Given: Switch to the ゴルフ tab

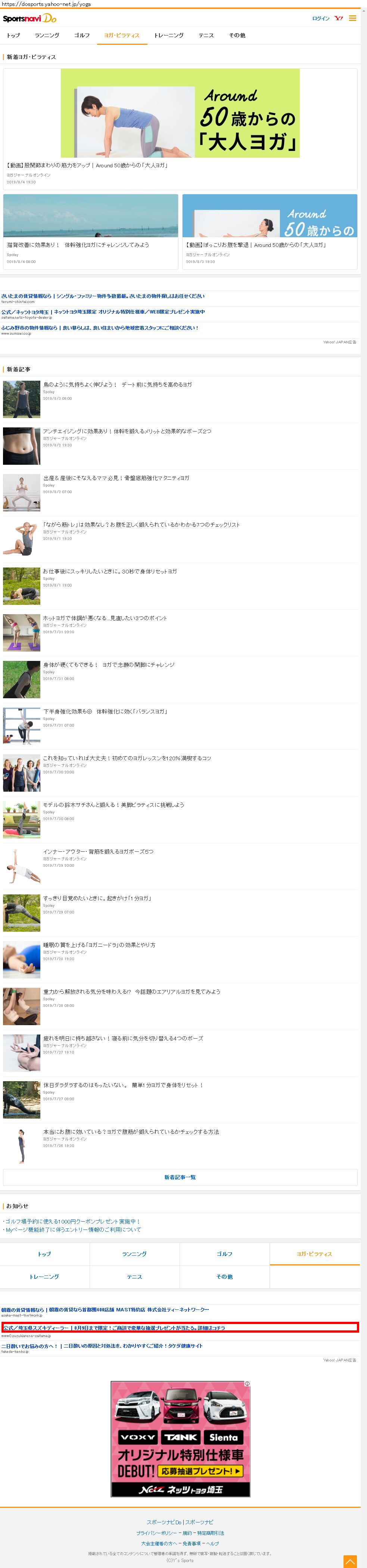Looking at the screenshot, I should [x=81, y=36].
